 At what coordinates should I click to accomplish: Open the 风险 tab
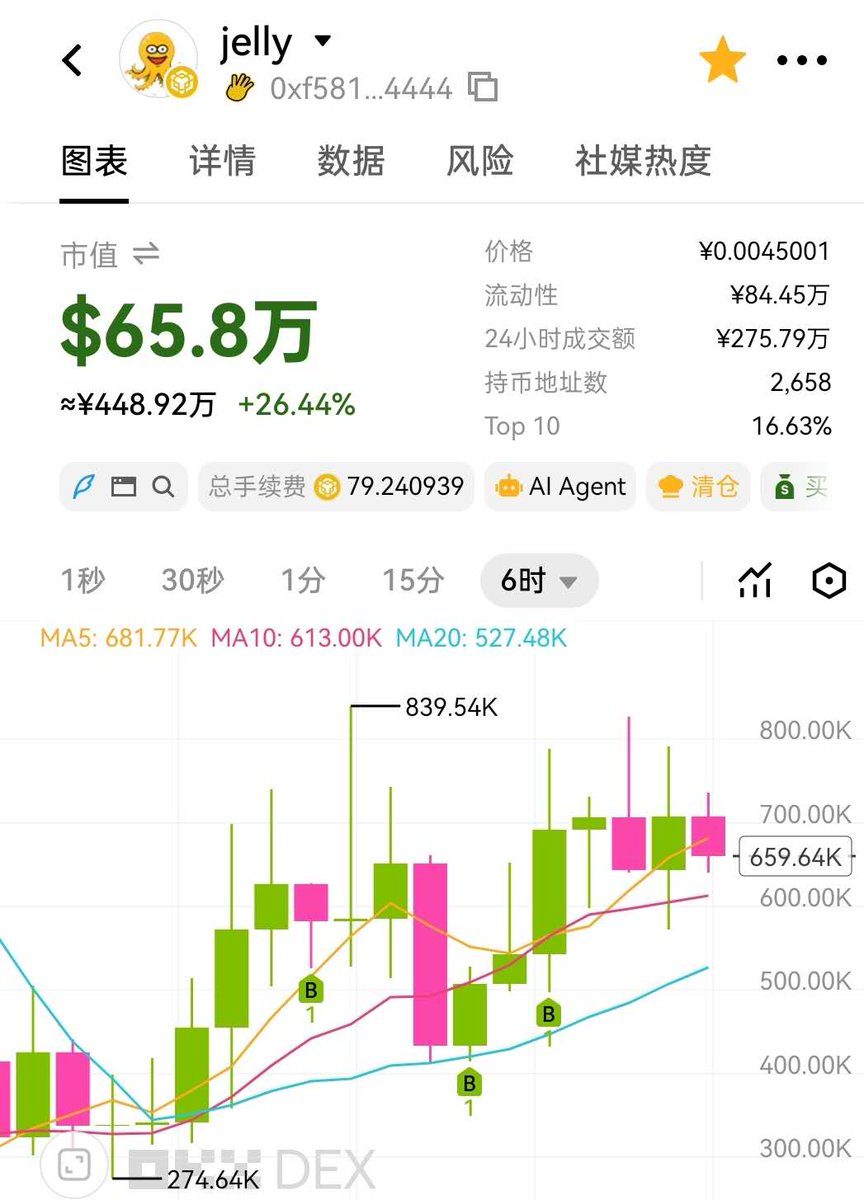tap(480, 160)
